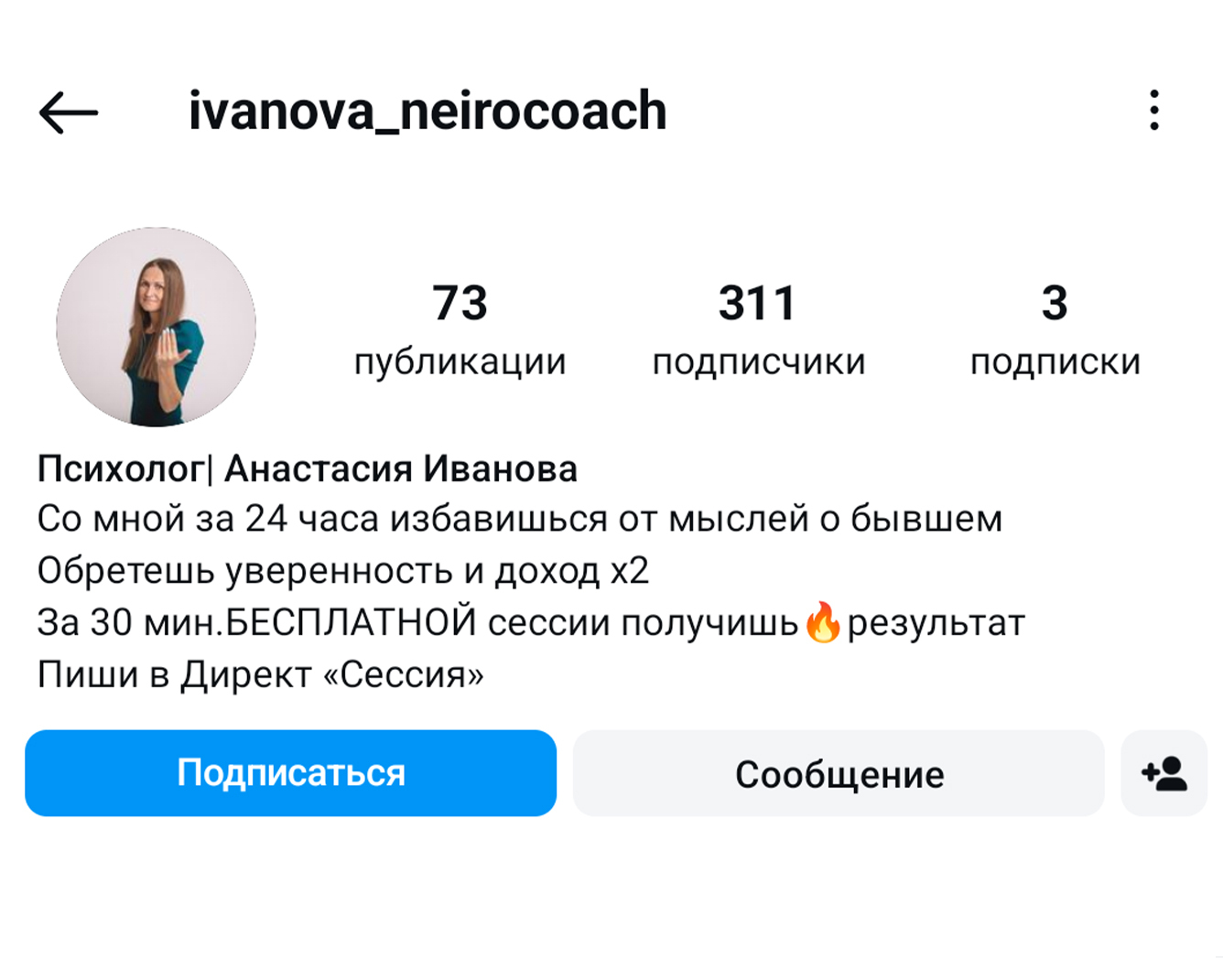Open the three-dot overflow menu
The height and width of the screenshot is (980, 1223).
coord(1154,111)
